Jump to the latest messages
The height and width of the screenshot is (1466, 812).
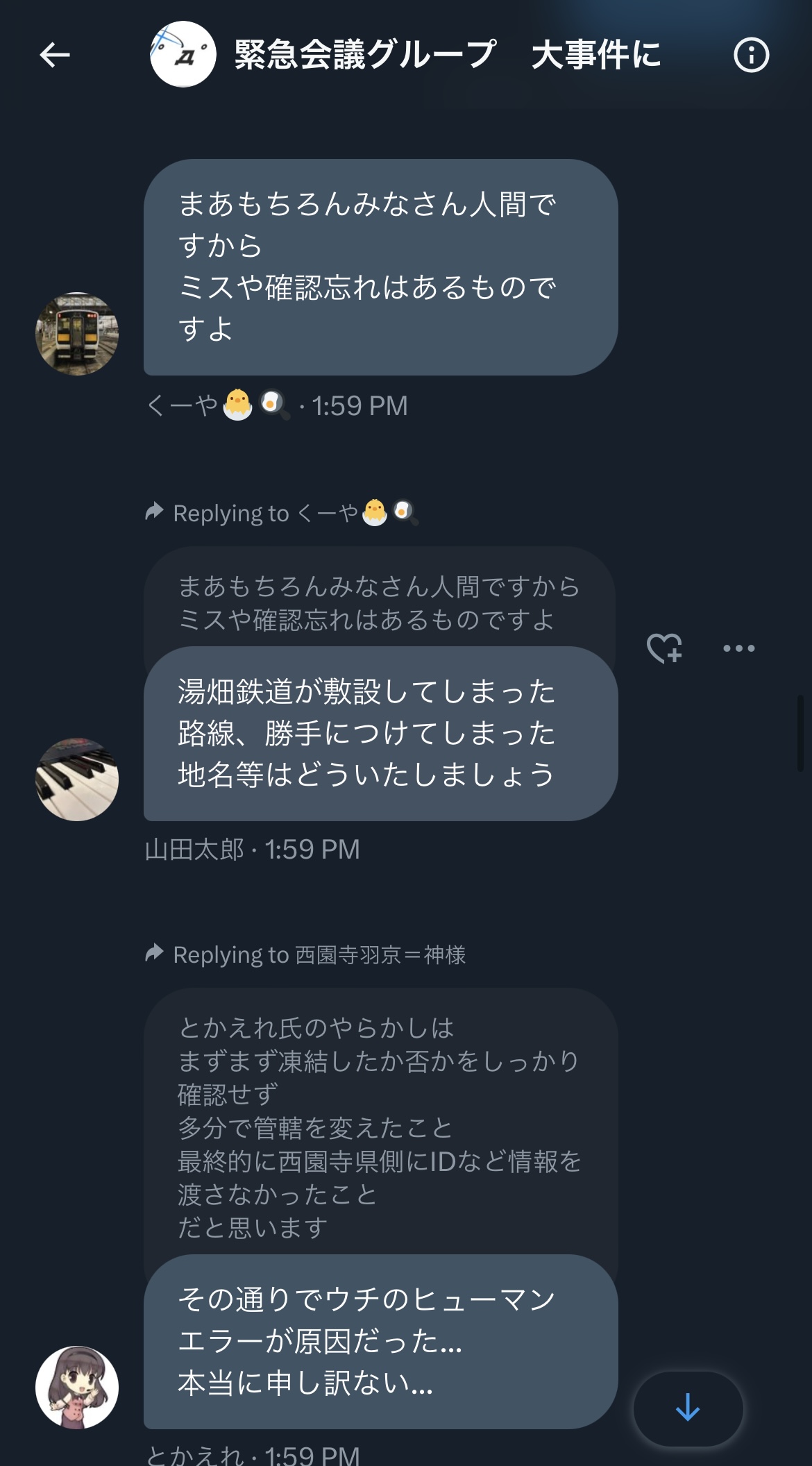pyautogui.click(x=688, y=1408)
